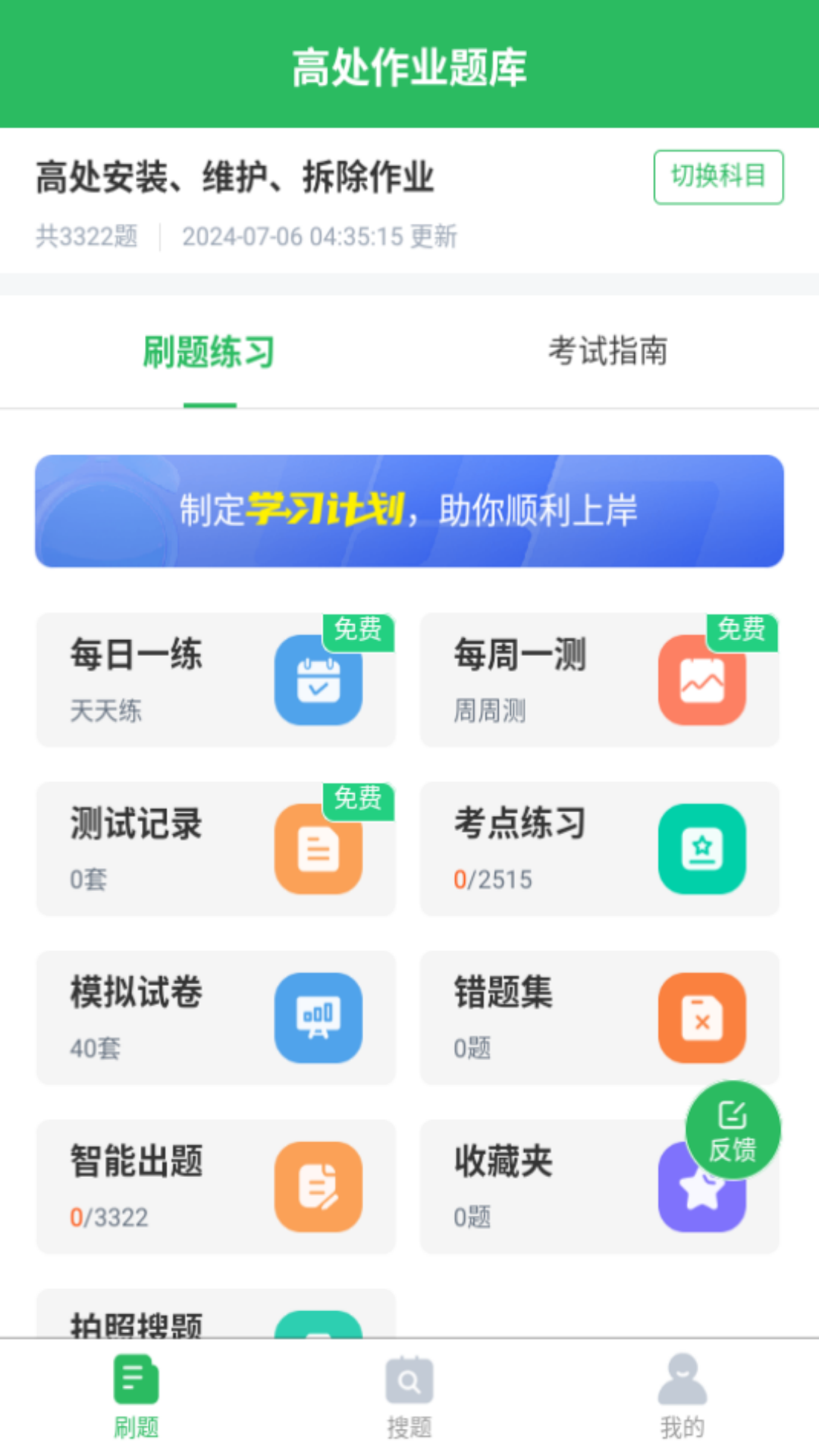Open 模拟试卷 using the presentation icon
The height and width of the screenshot is (1456, 819).
coord(318,1017)
